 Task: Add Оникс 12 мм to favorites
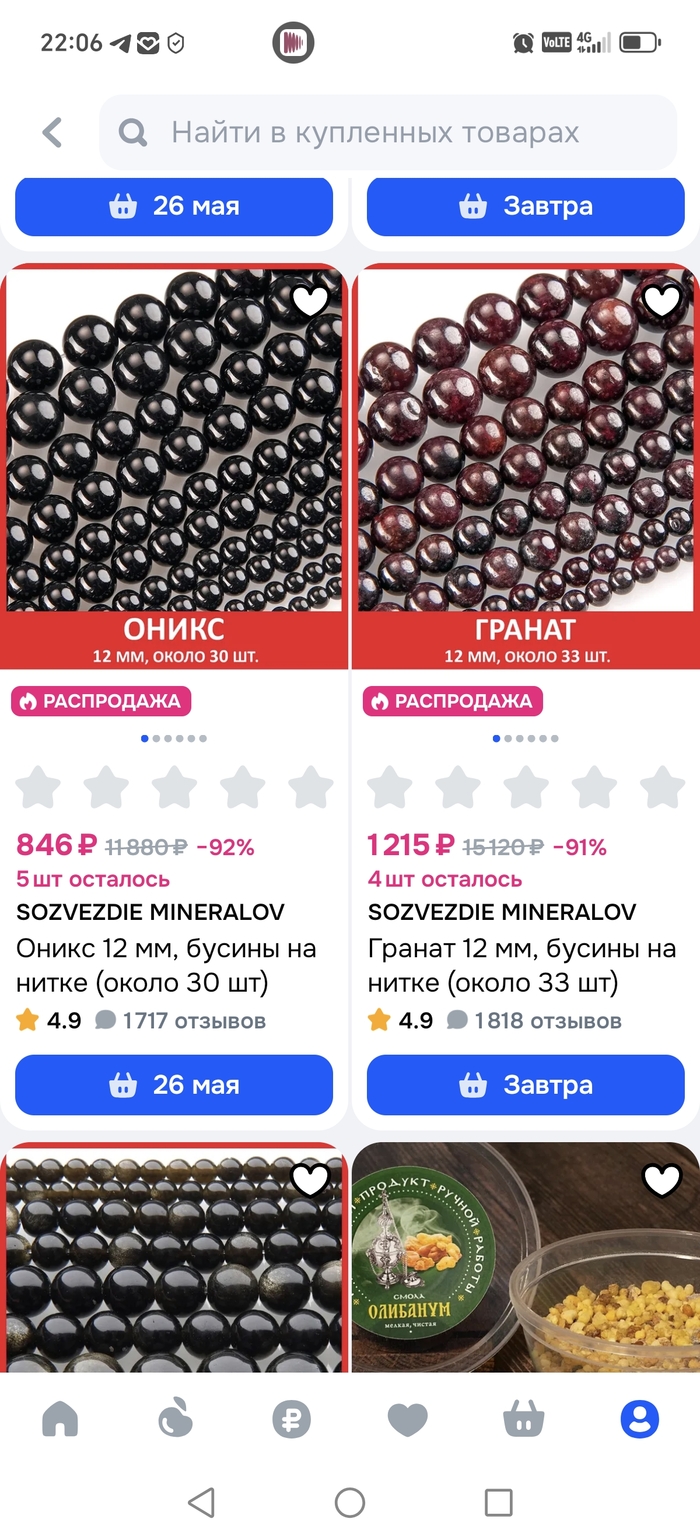(x=310, y=301)
